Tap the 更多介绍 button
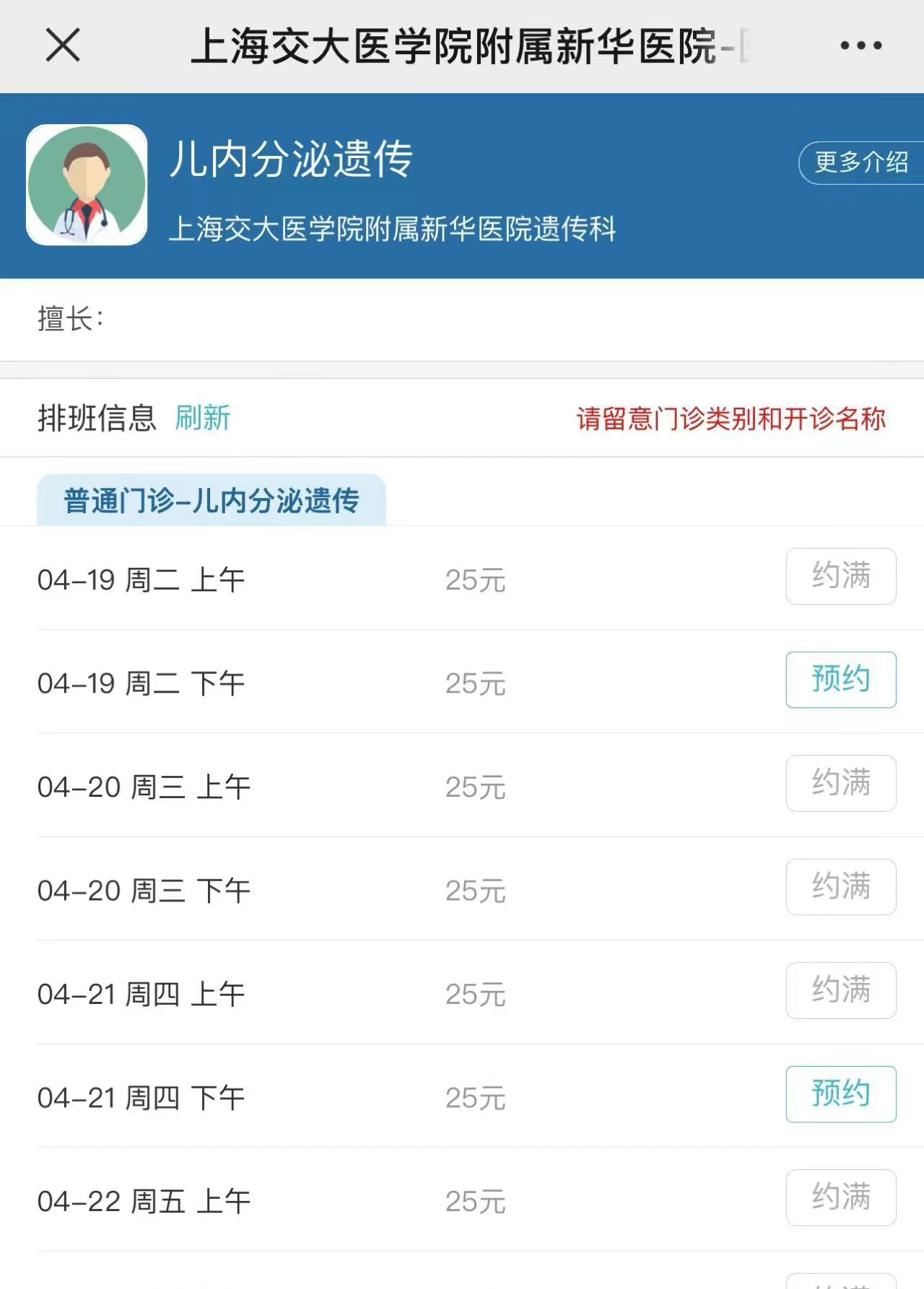 click(860, 162)
